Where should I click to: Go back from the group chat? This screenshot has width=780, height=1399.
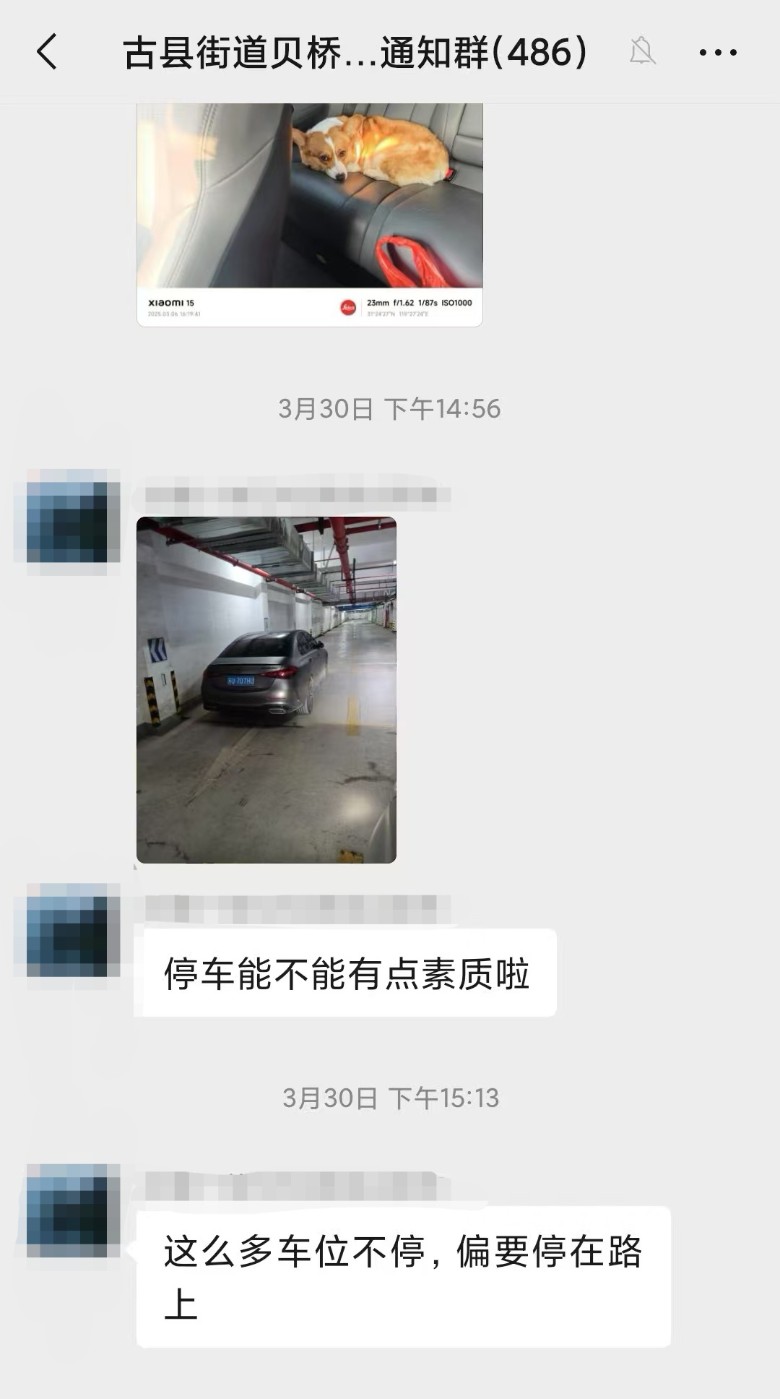click(47, 52)
